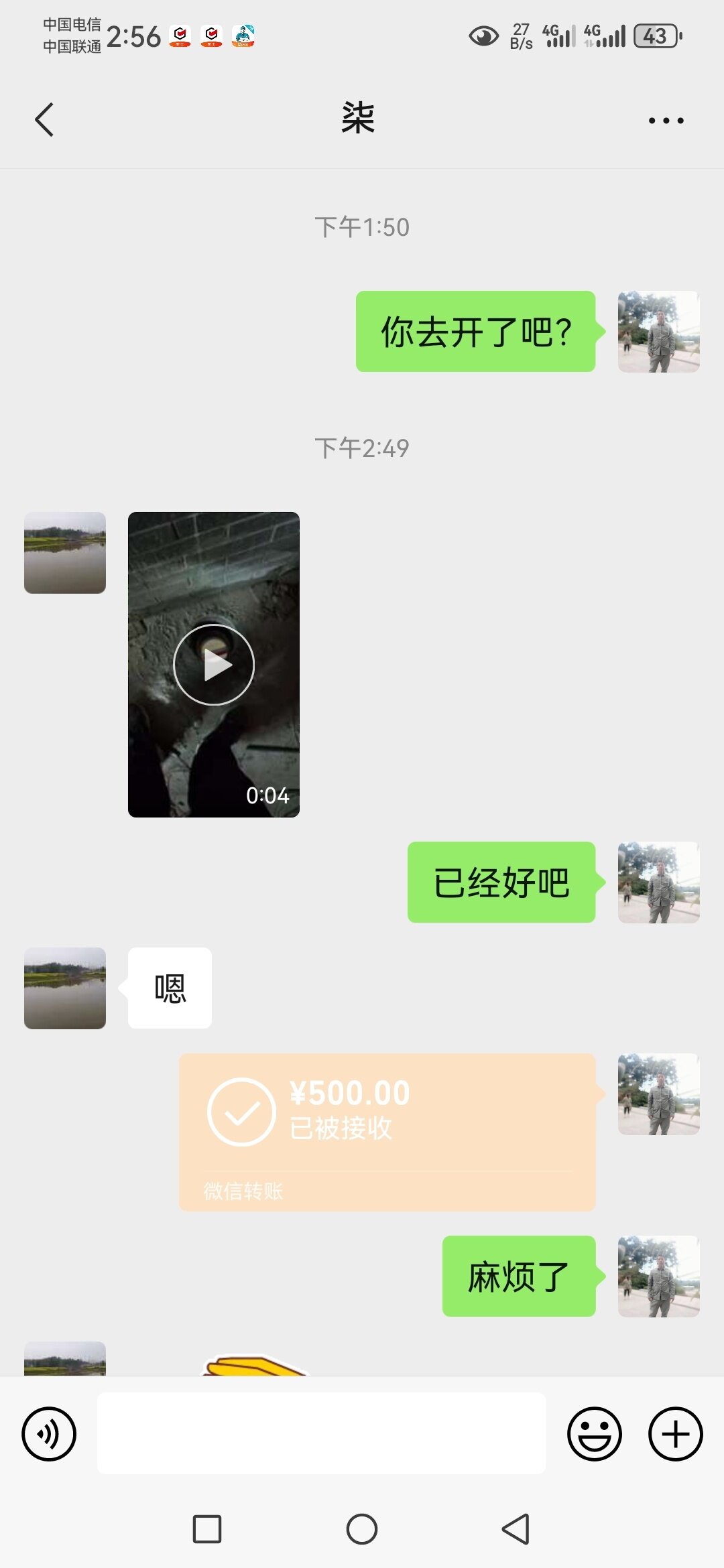Open the plus attachments menu
Viewport: 724px width, 1568px height.
pos(675,1434)
